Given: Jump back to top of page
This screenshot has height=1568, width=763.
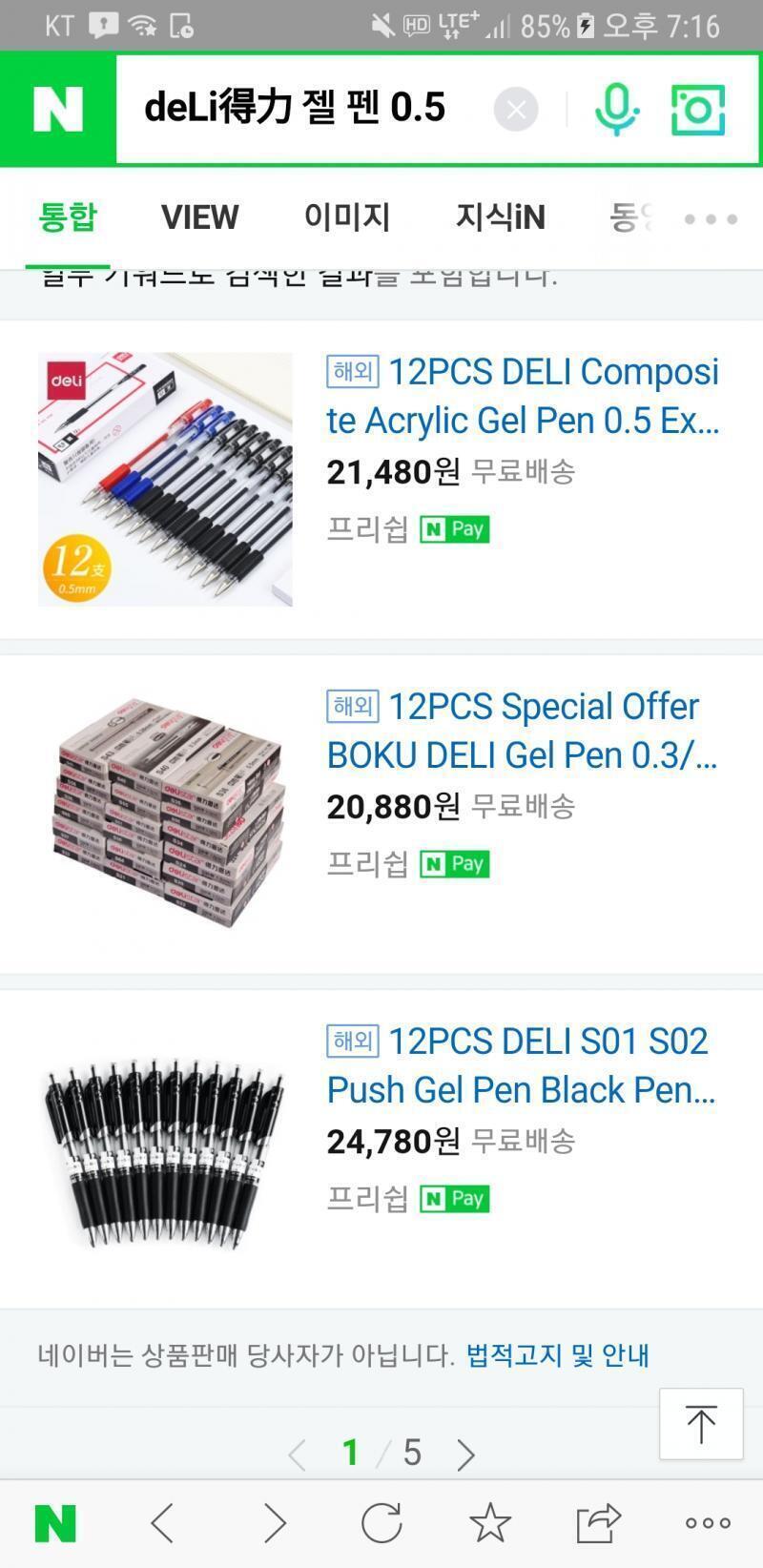Looking at the screenshot, I should tap(701, 1424).
